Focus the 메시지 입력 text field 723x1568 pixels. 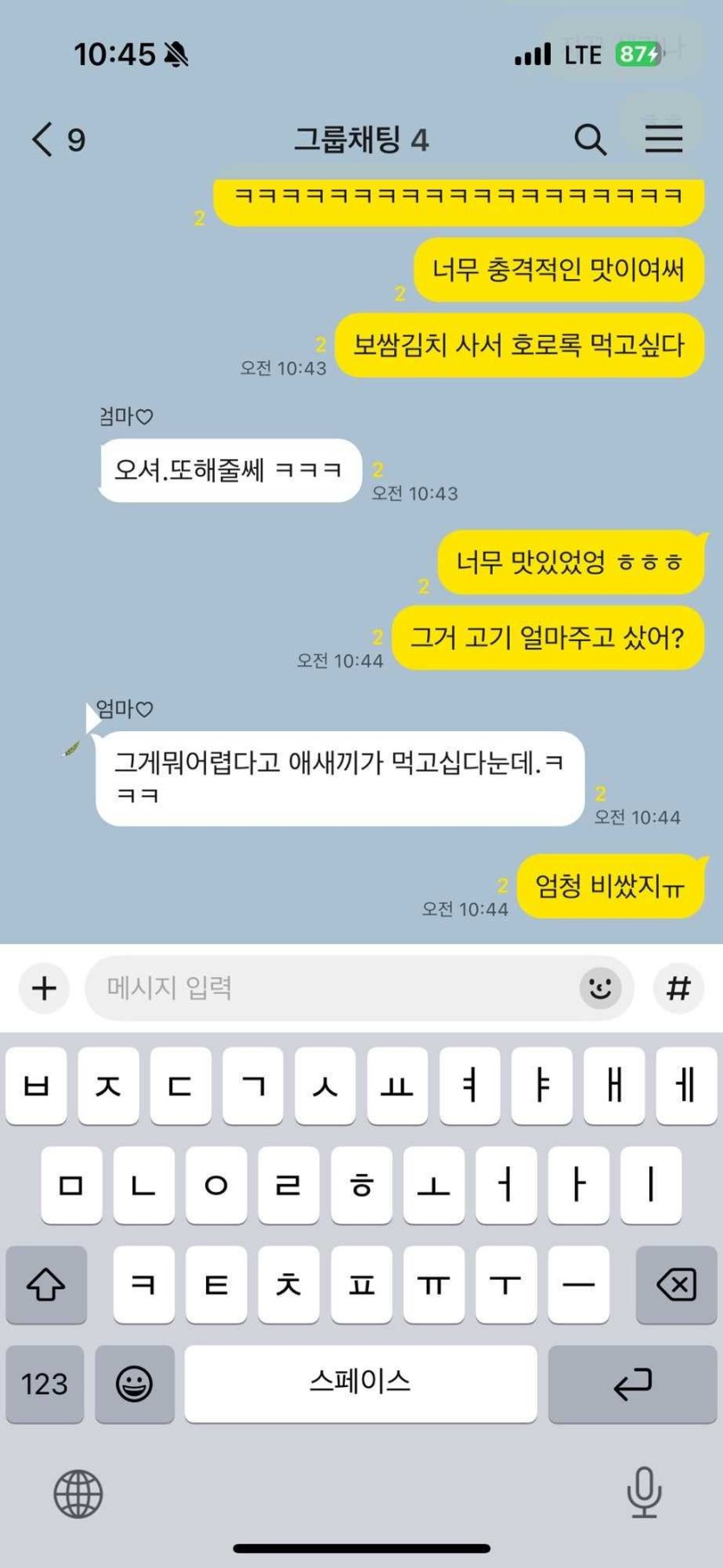click(329, 988)
